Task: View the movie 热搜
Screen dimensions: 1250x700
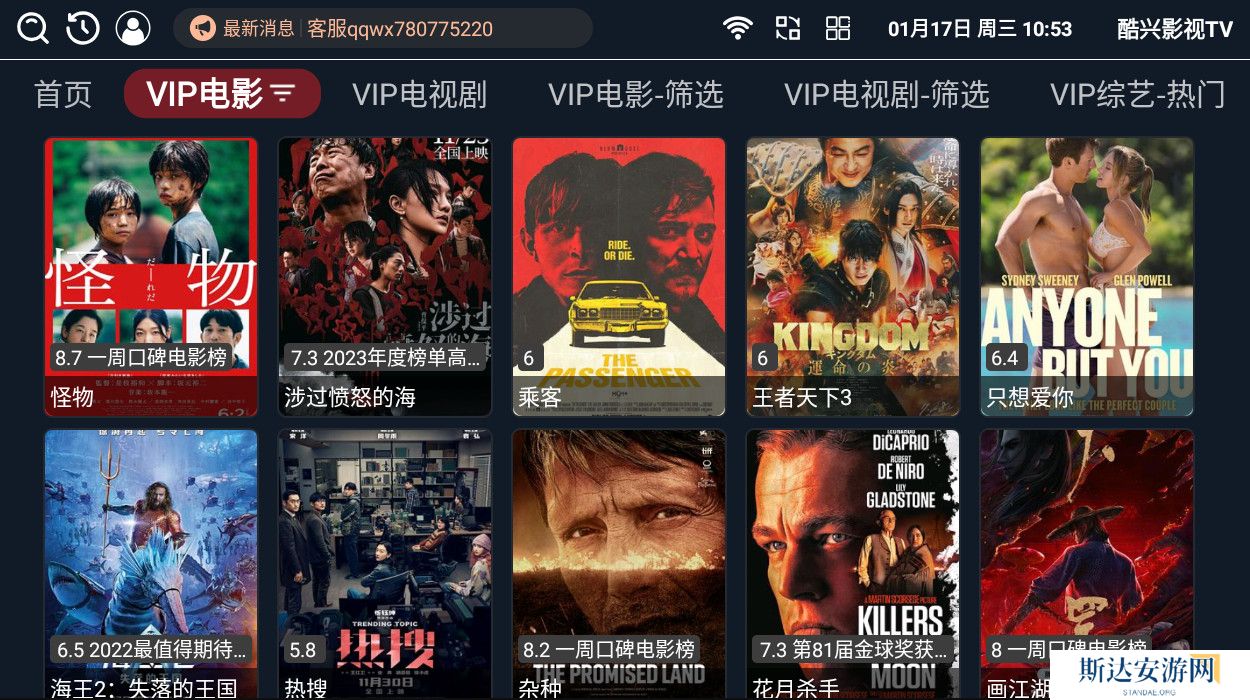Action: tap(385, 565)
